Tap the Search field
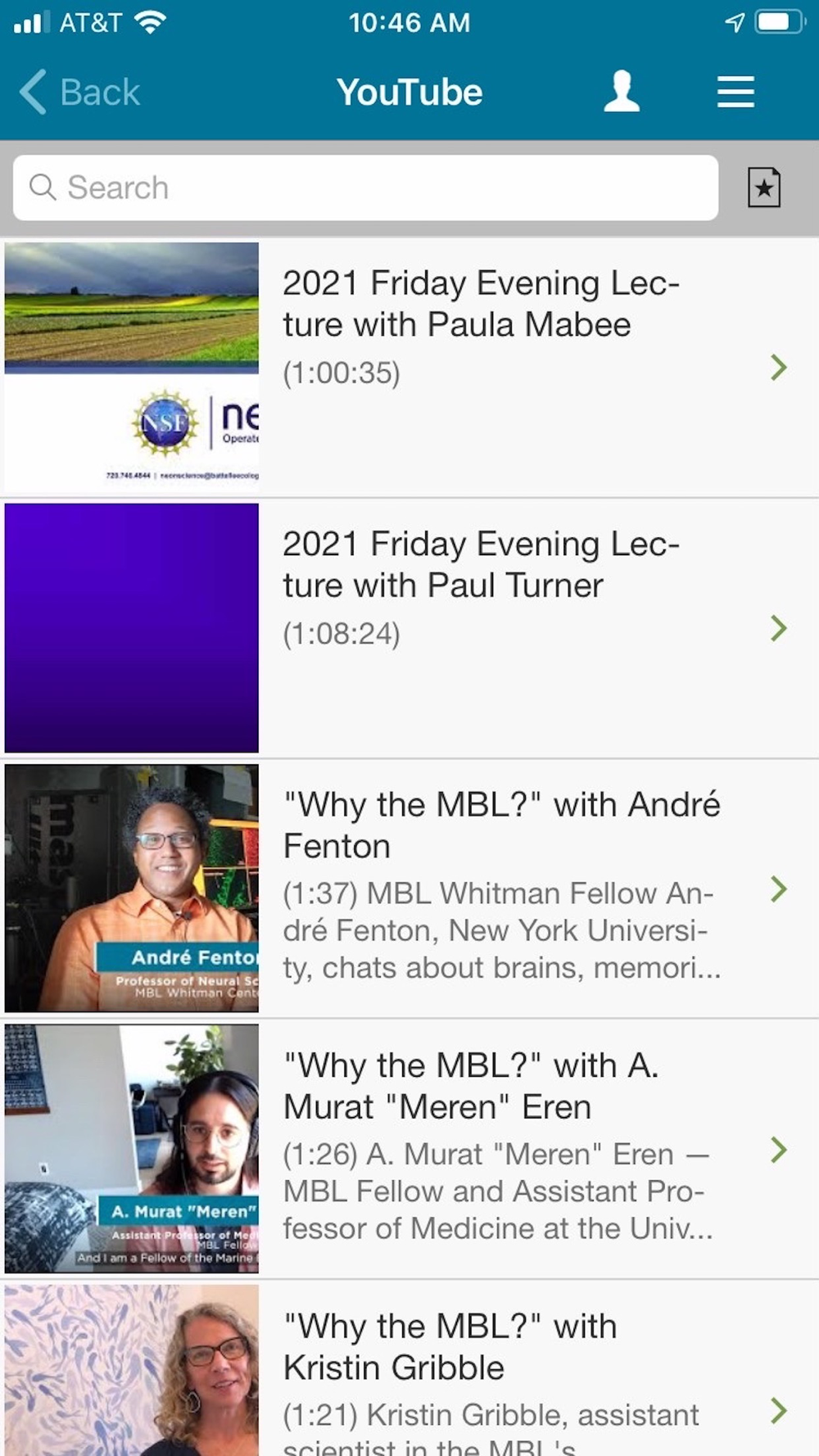 click(x=365, y=188)
